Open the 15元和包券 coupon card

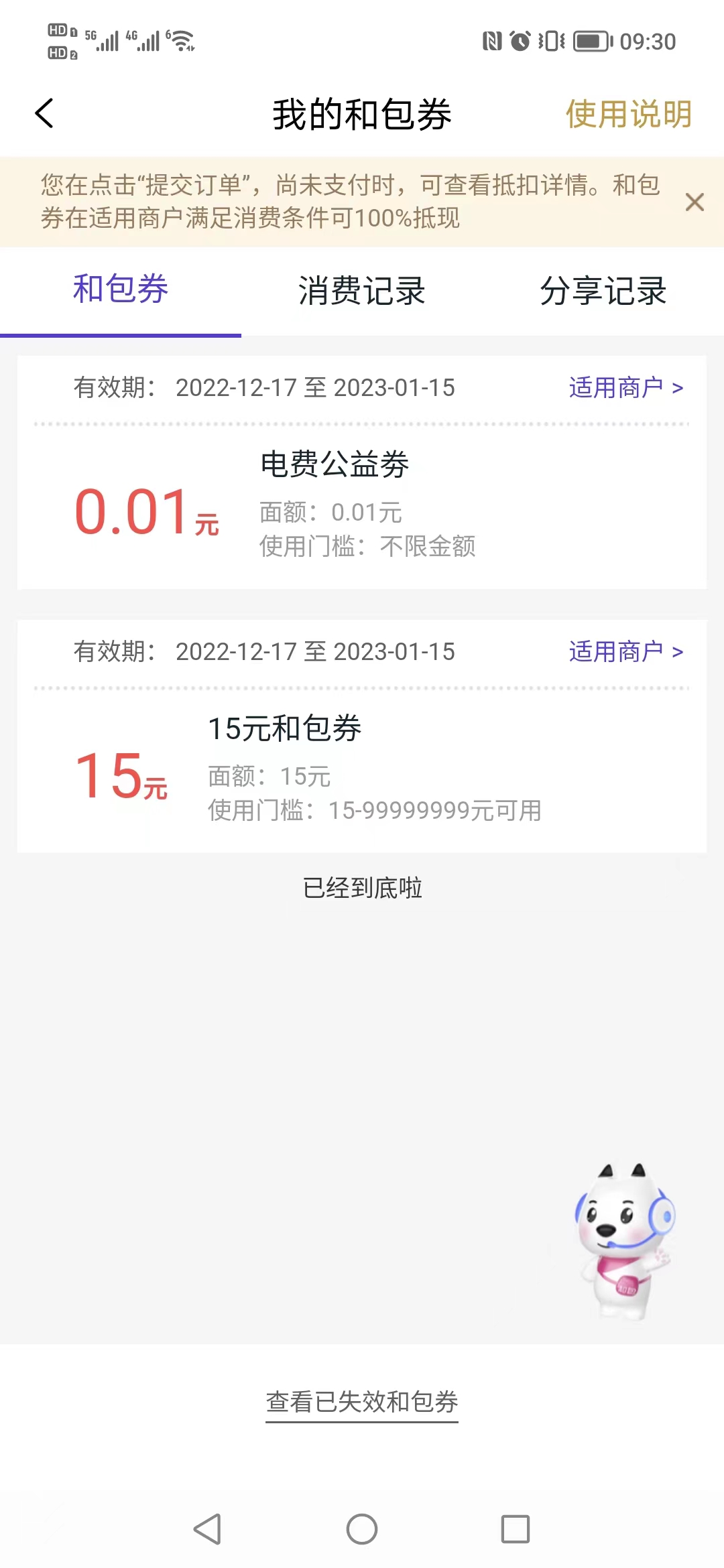click(x=362, y=771)
